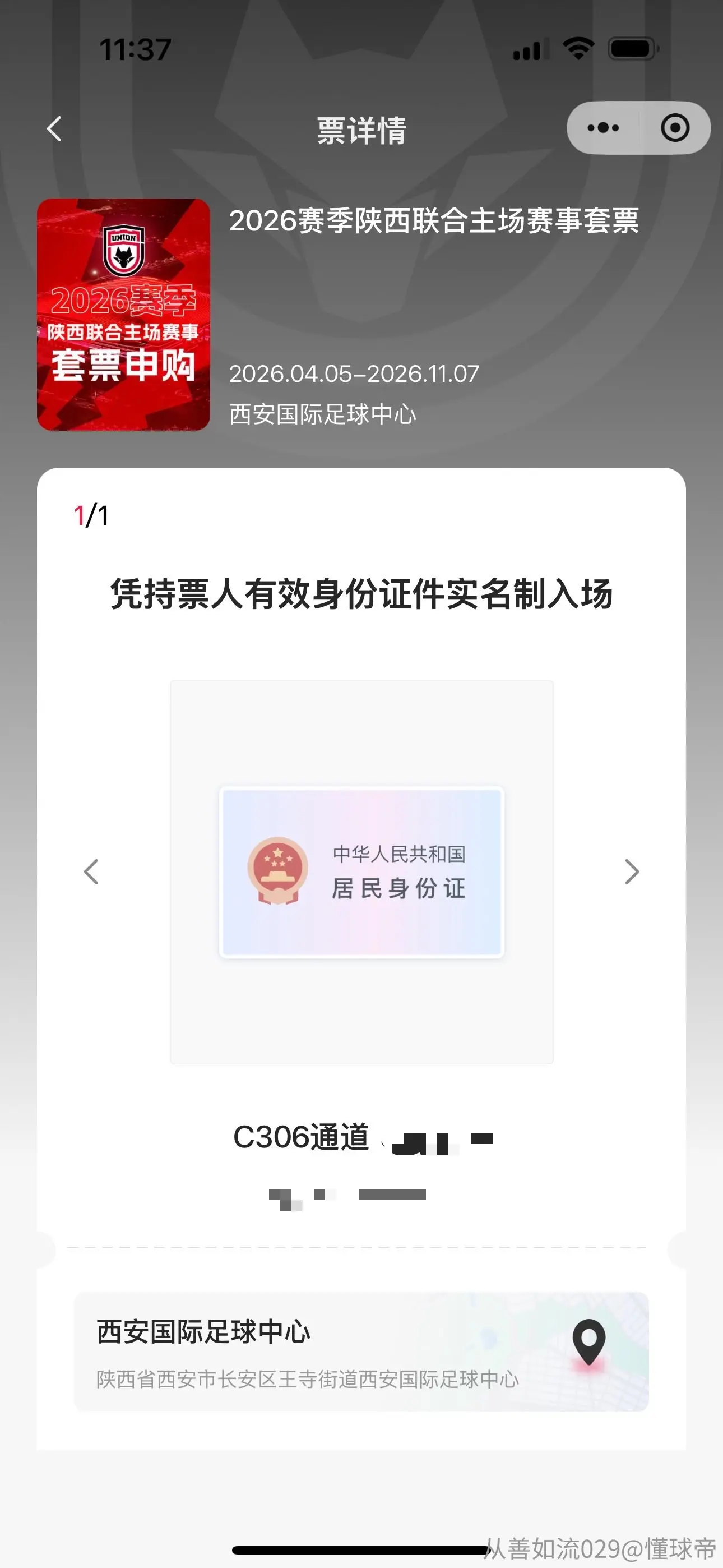Go back from the ticket details page

54,128
